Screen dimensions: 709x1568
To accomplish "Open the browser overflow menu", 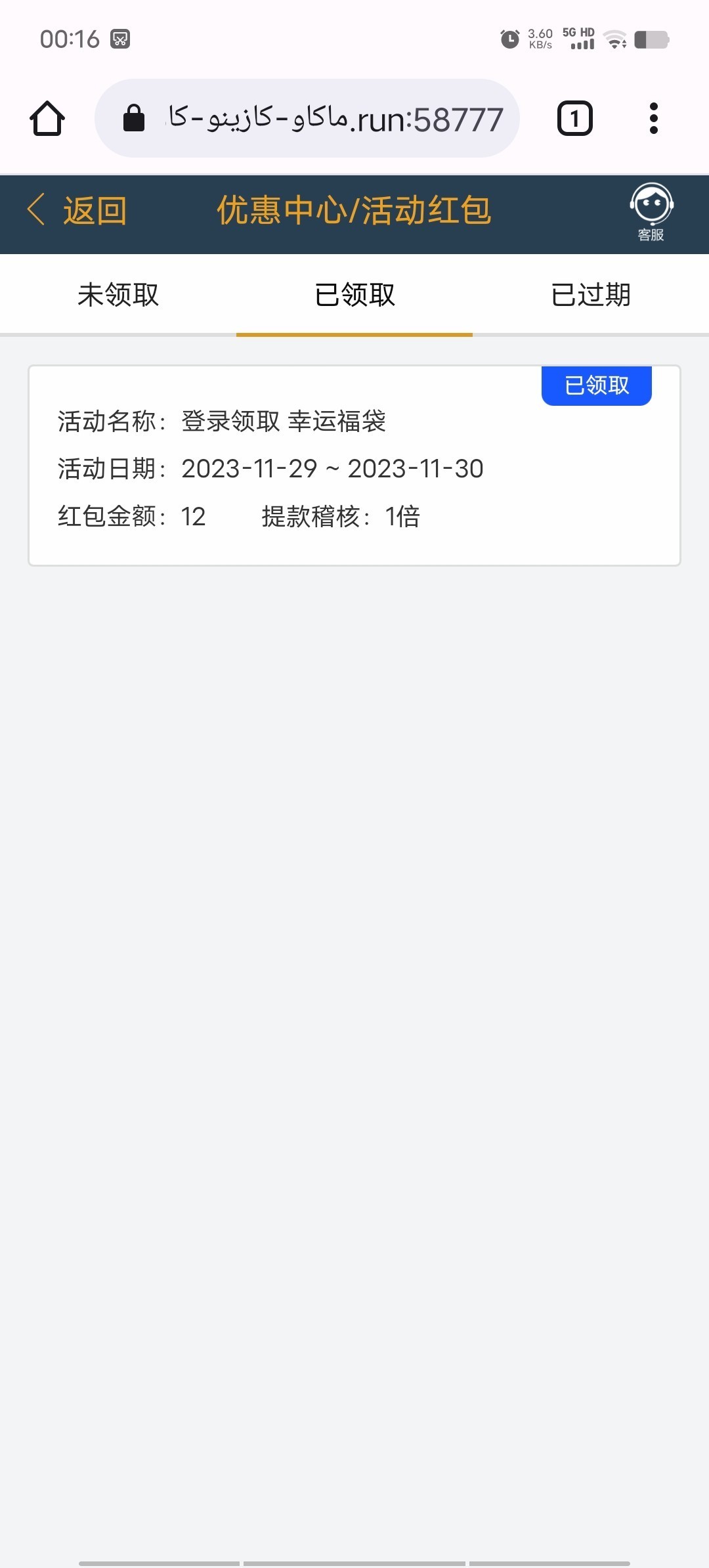I will (653, 119).
